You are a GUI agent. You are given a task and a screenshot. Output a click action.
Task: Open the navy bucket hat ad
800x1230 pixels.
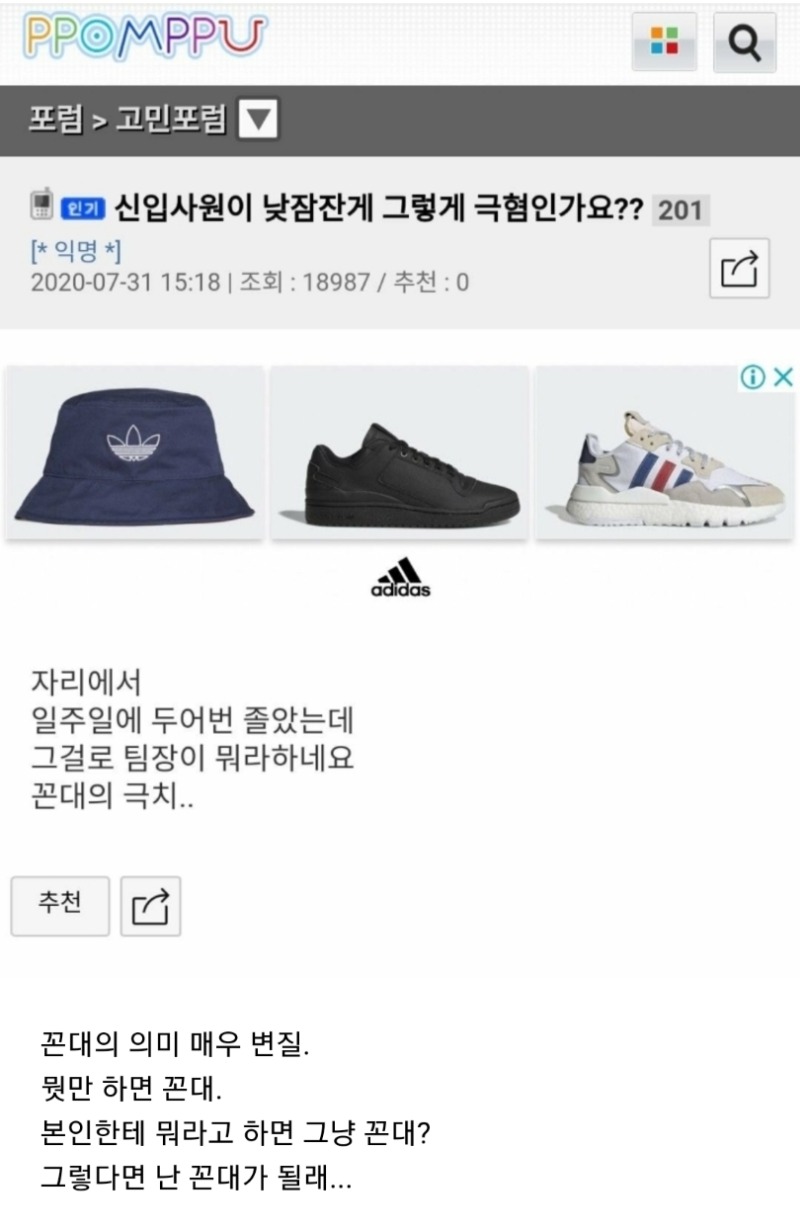pos(135,455)
